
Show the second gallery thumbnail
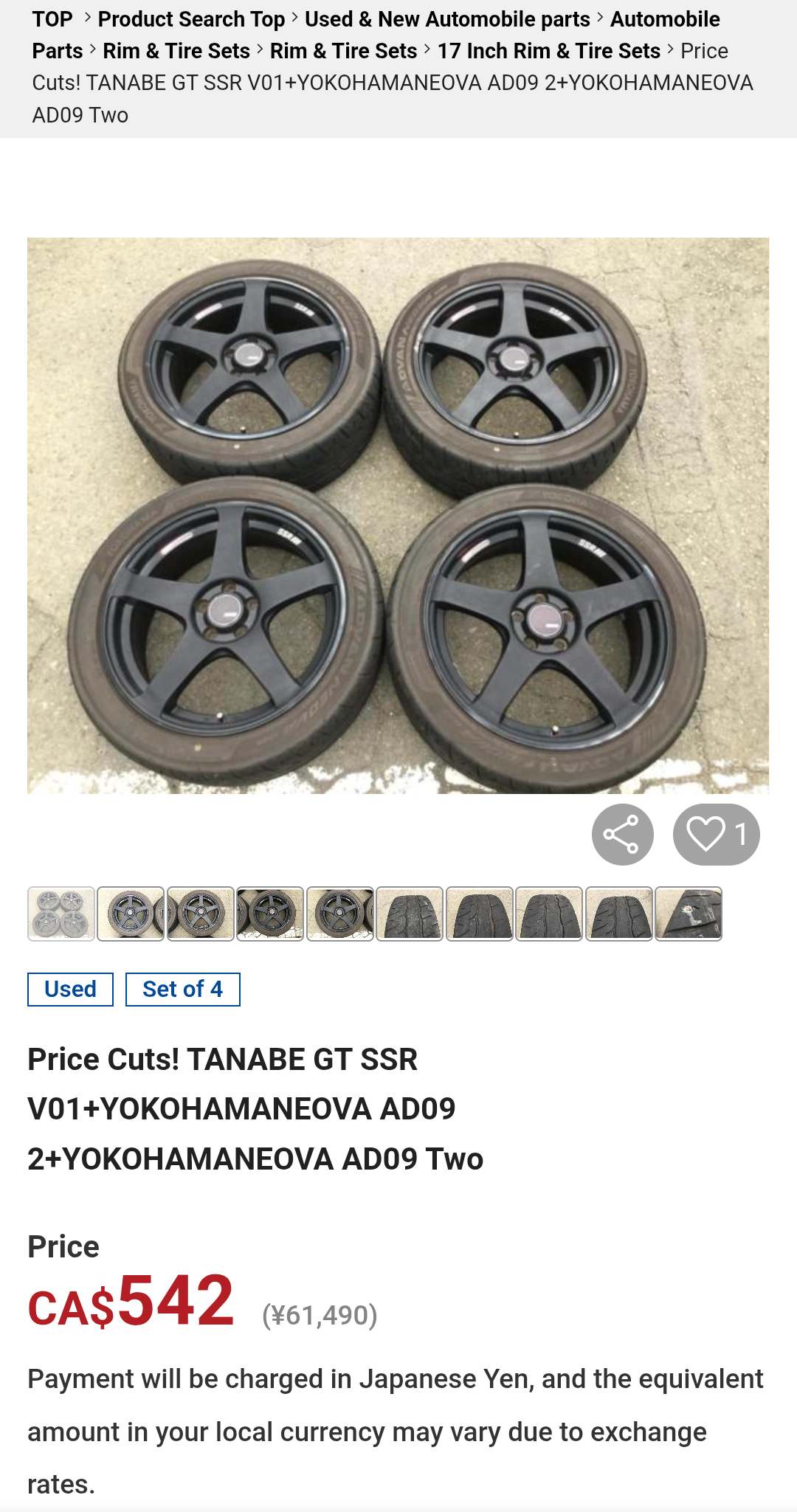click(x=131, y=914)
